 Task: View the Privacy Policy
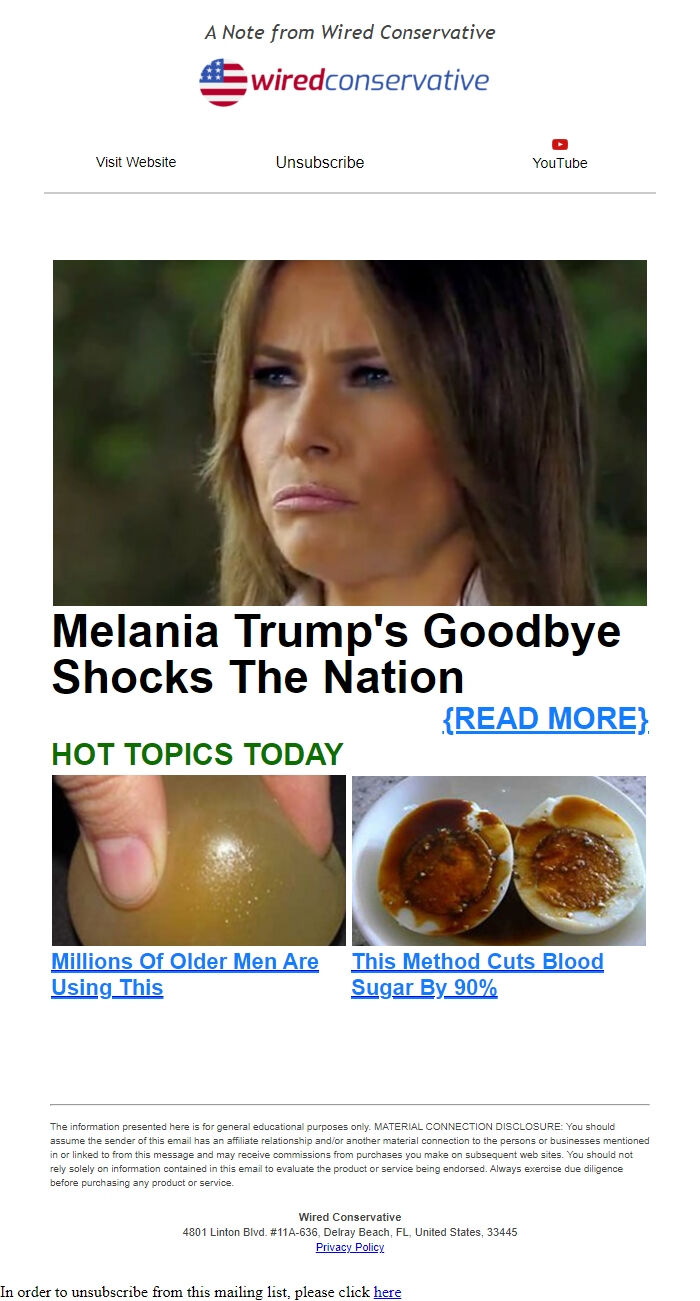click(x=350, y=1247)
